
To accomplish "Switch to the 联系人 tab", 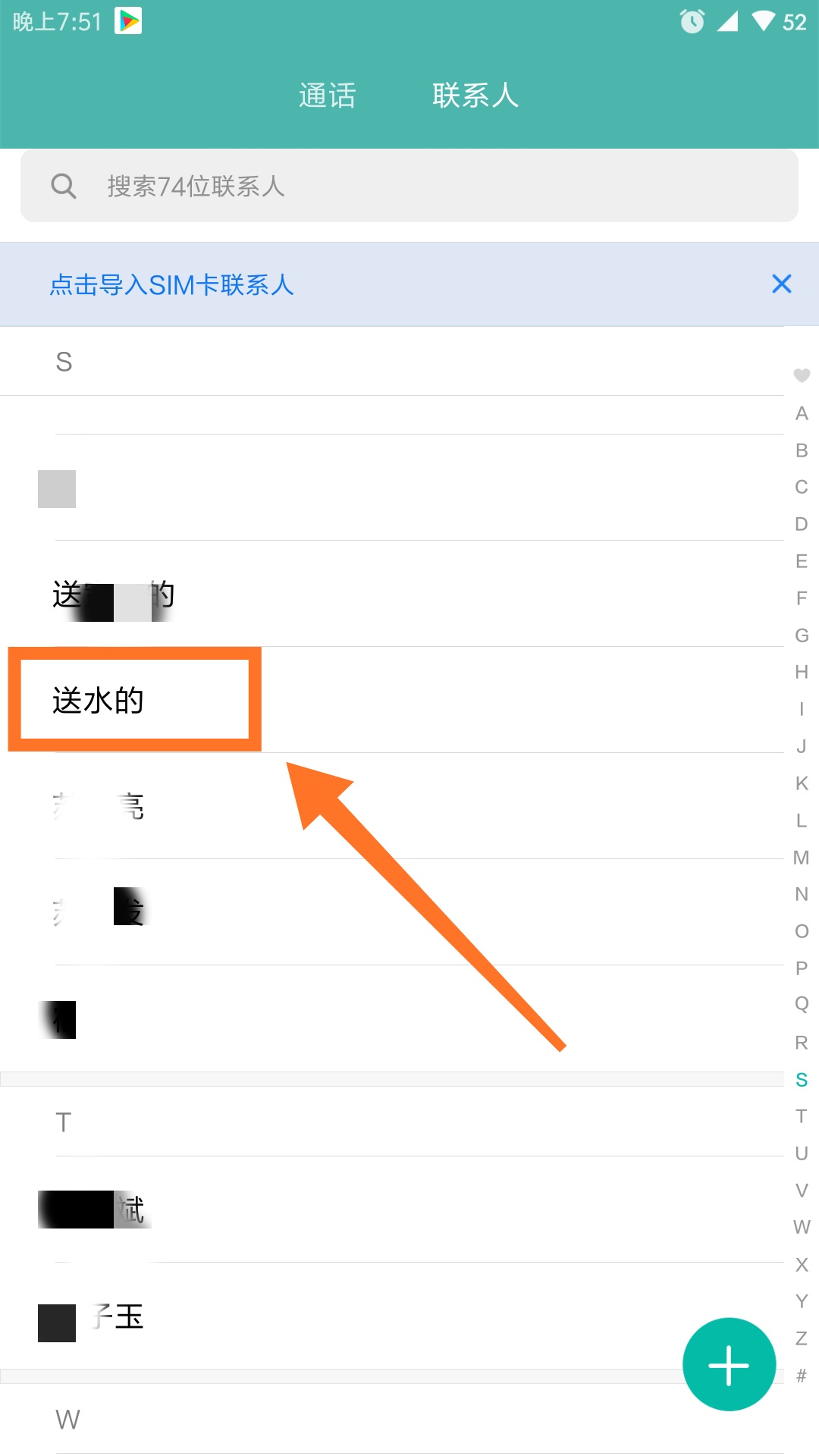I will click(475, 96).
